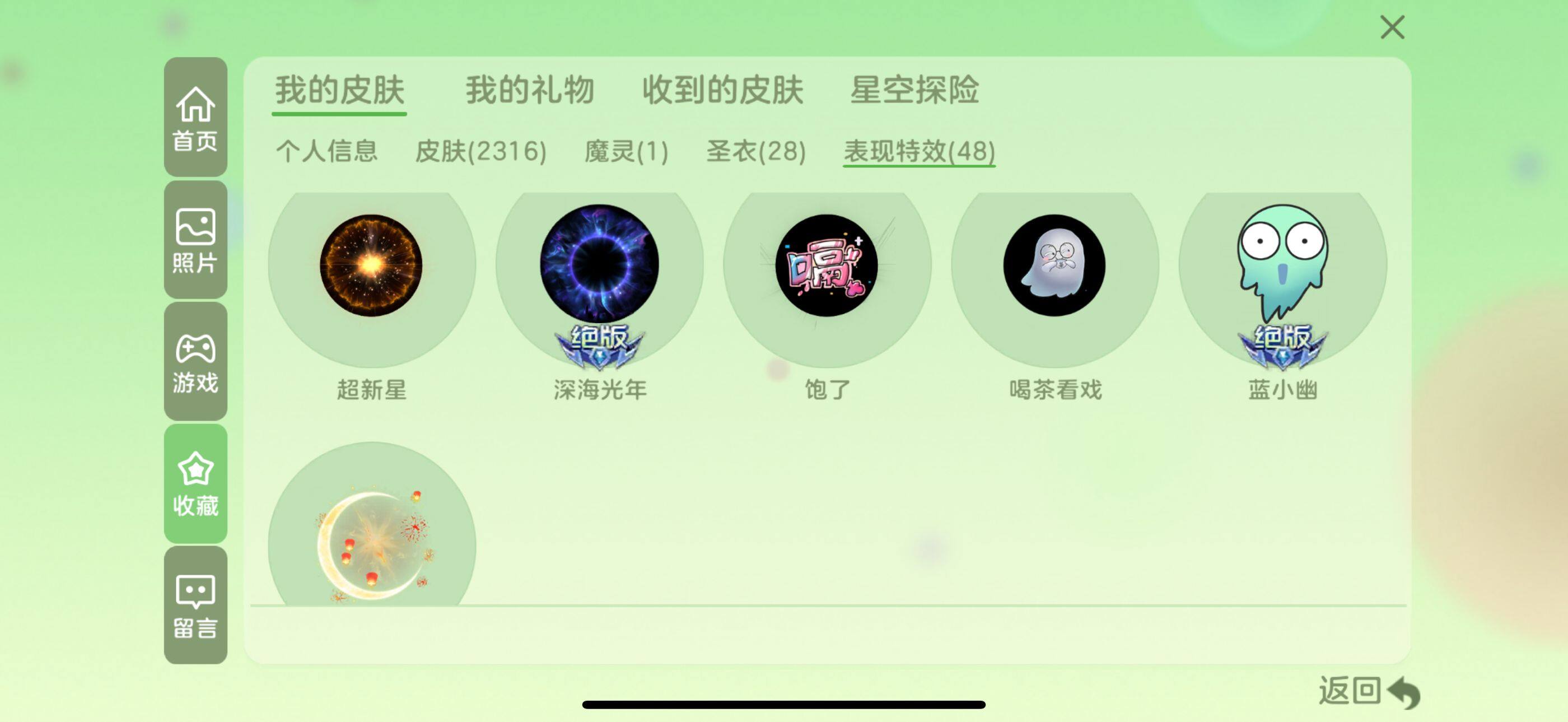Go to the 首页 home section
Screen dimensions: 1568x722
(195, 118)
